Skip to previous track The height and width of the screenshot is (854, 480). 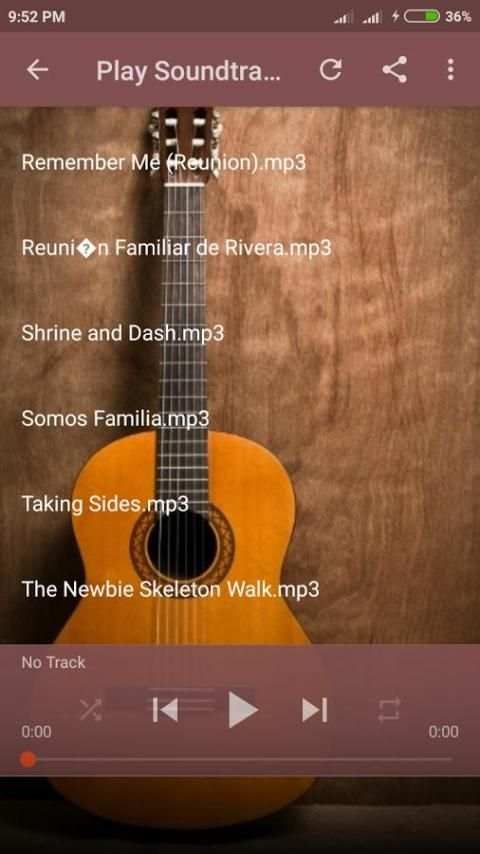click(x=165, y=710)
